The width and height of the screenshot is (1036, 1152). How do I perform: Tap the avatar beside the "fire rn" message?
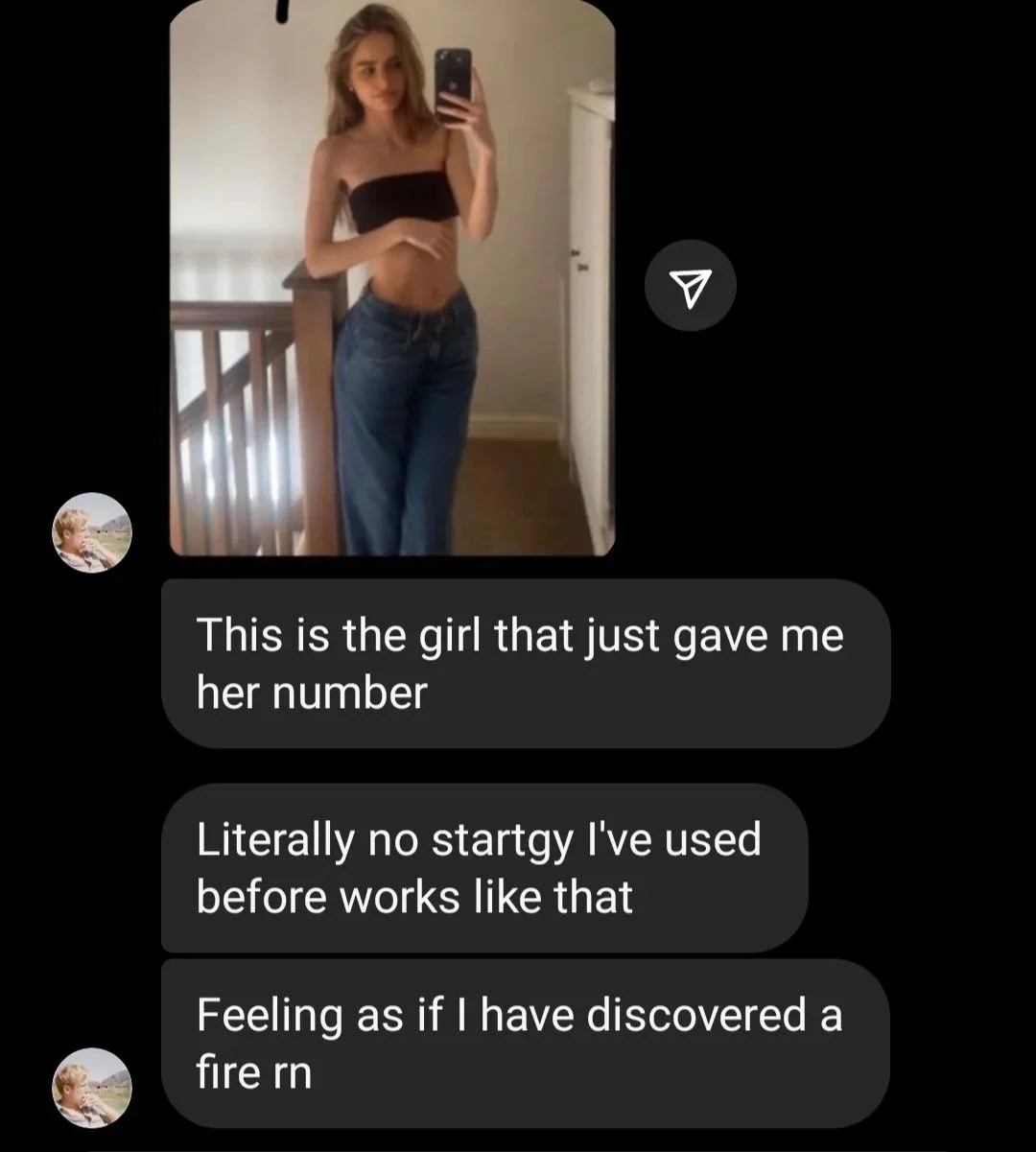tap(91, 1087)
